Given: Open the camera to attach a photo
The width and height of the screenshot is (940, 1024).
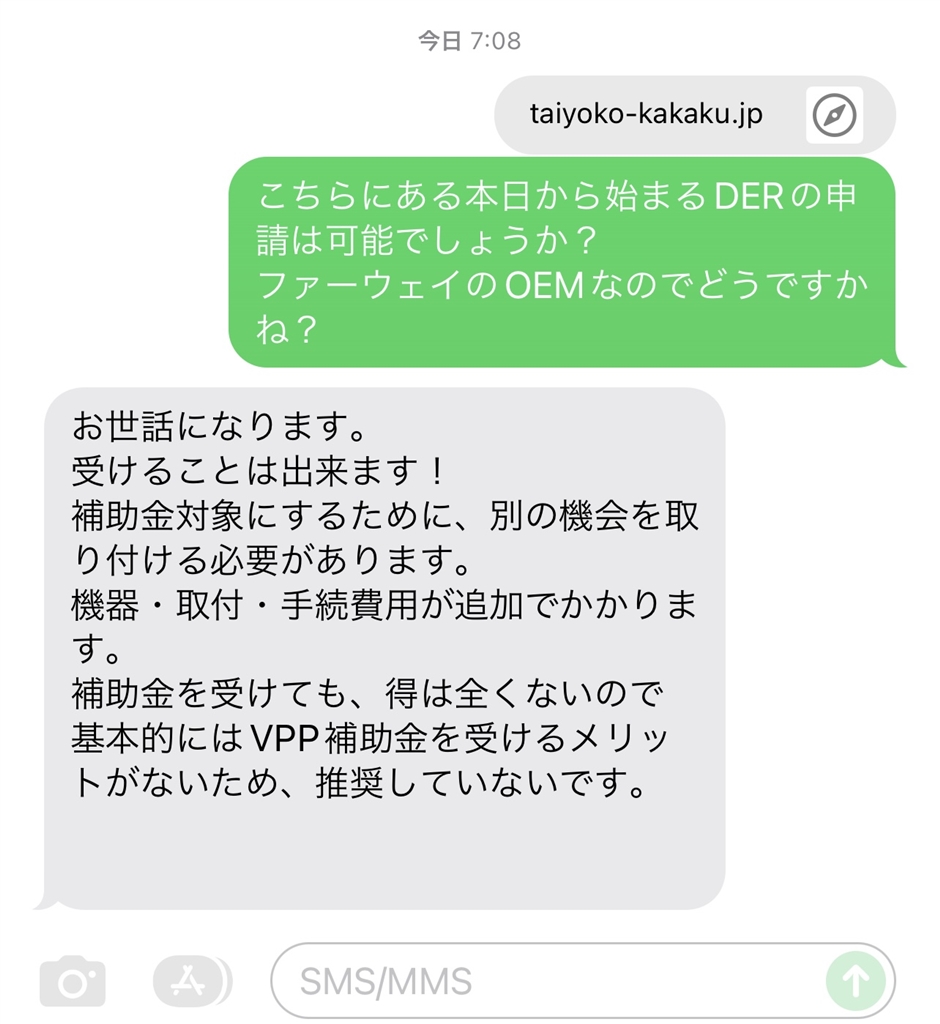Looking at the screenshot, I should coord(72,980).
